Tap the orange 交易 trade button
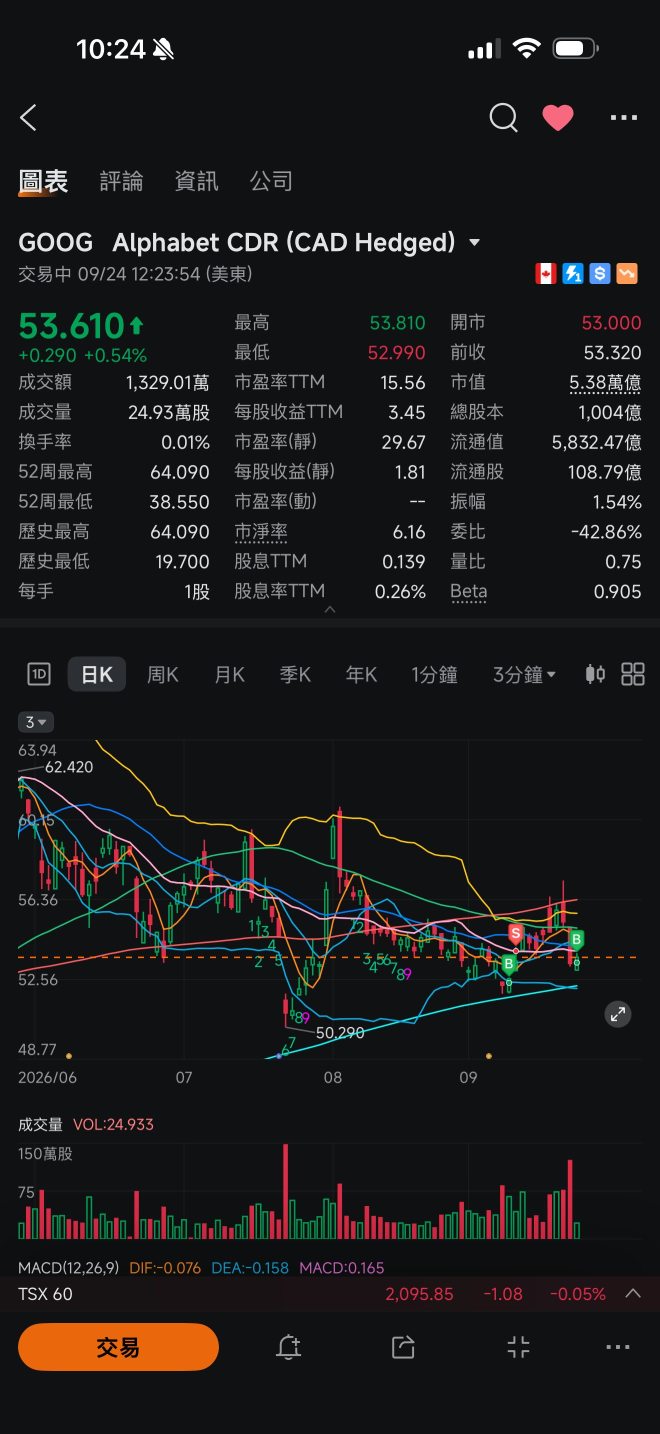 (x=118, y=1347)
